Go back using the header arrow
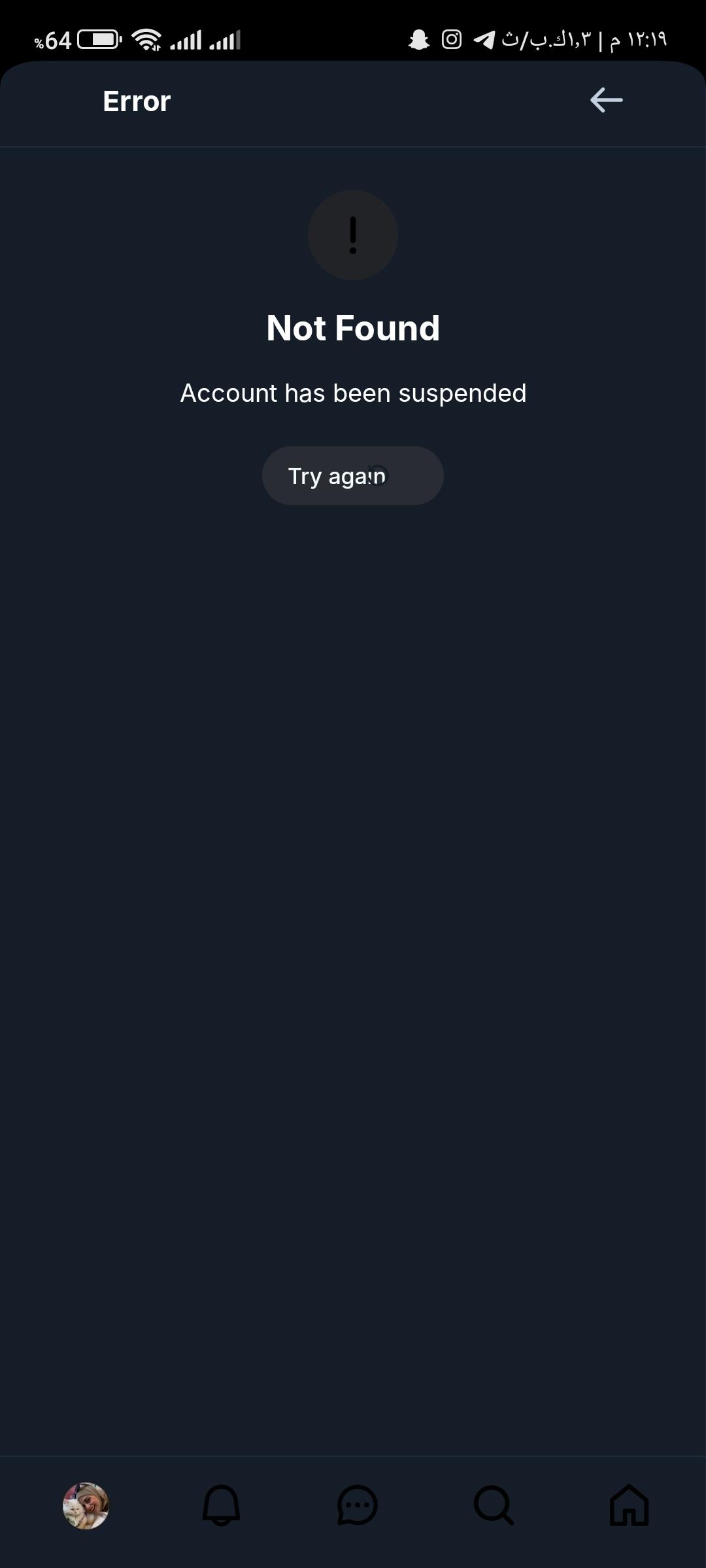This screenshot has width=706, height=1568. (x=606, y=101)
